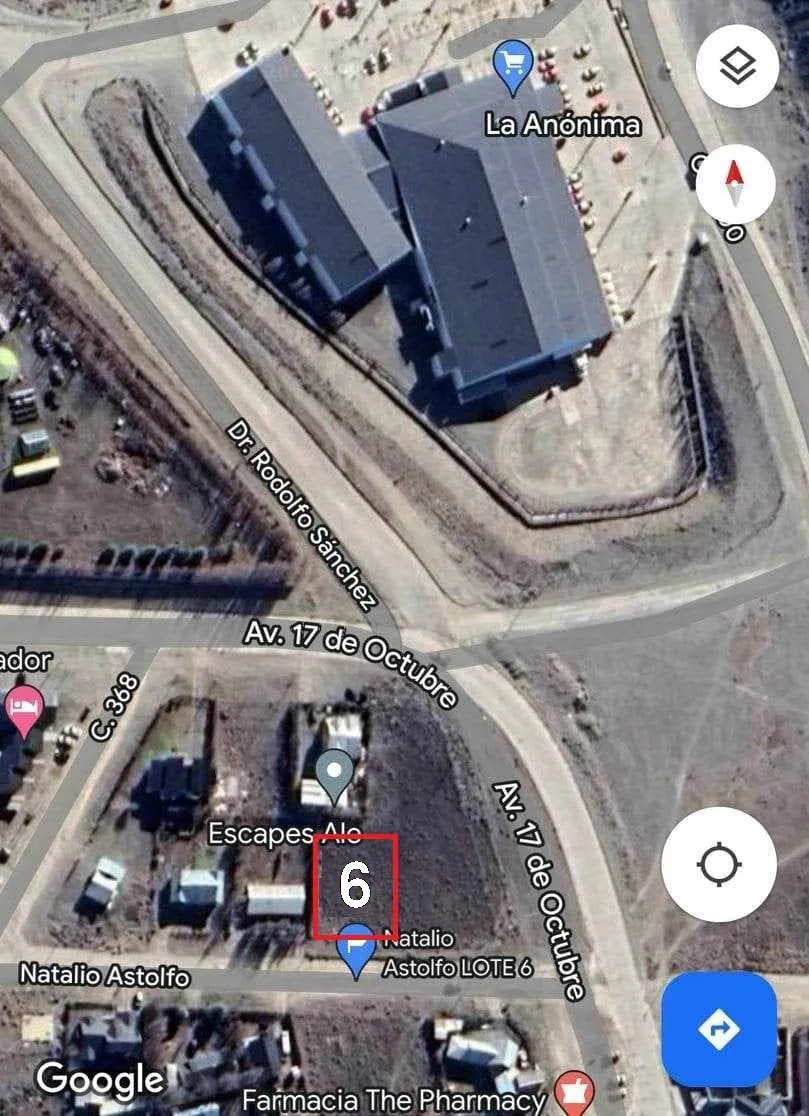Center map on my location
This screenshot has width=809, height=1116.
click(718, 865)
